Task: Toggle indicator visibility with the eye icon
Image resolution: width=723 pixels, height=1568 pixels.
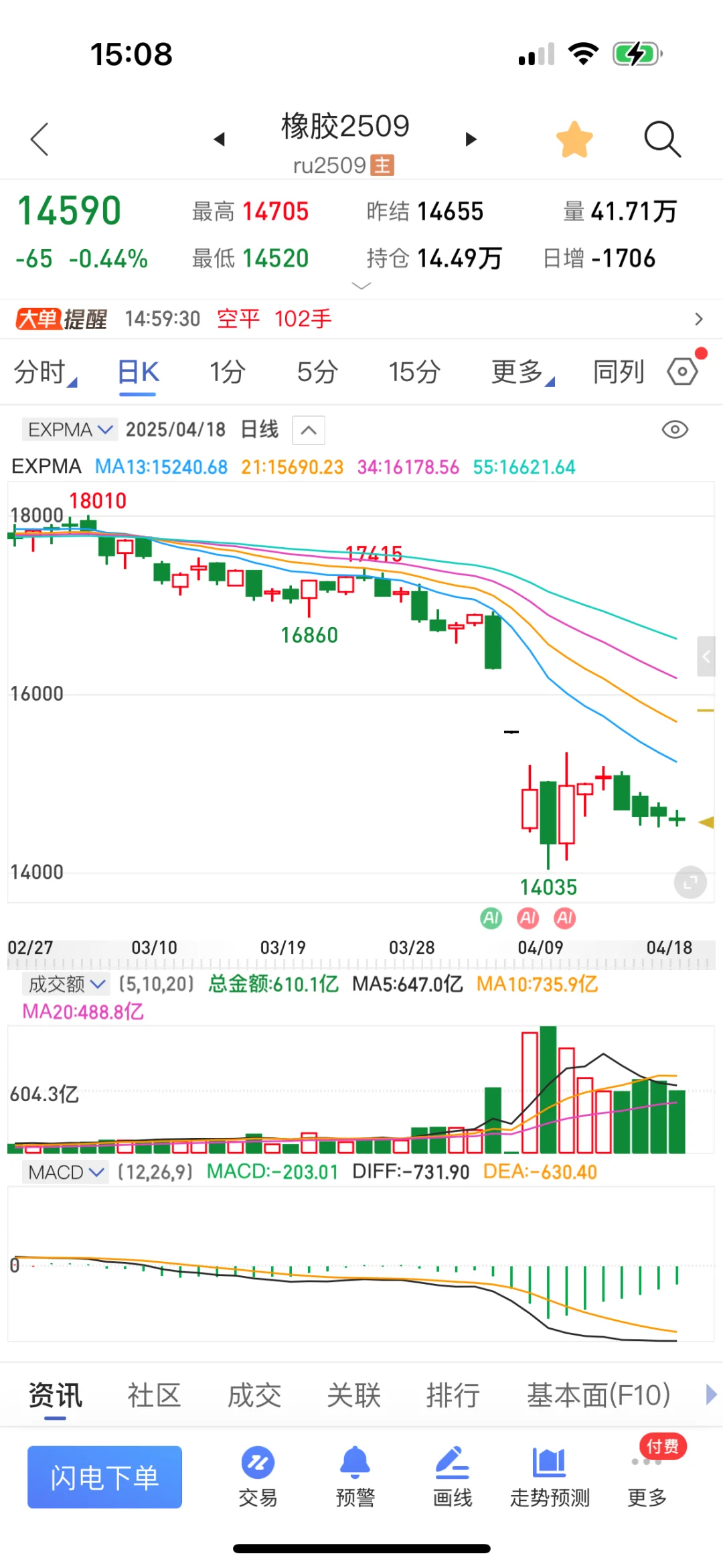Action: click(675, 429)
